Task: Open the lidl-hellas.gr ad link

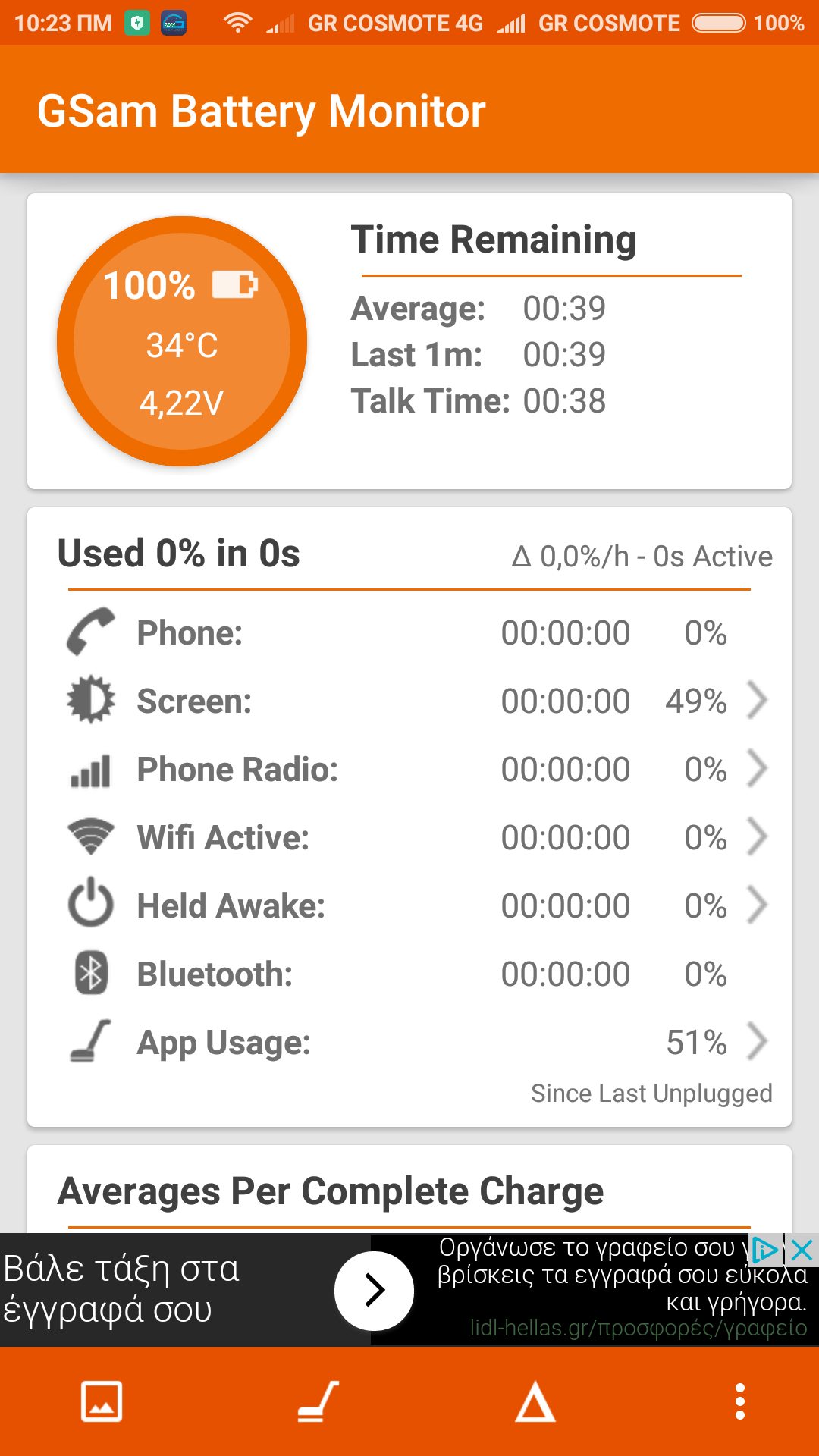Action: click(638, 1328)
